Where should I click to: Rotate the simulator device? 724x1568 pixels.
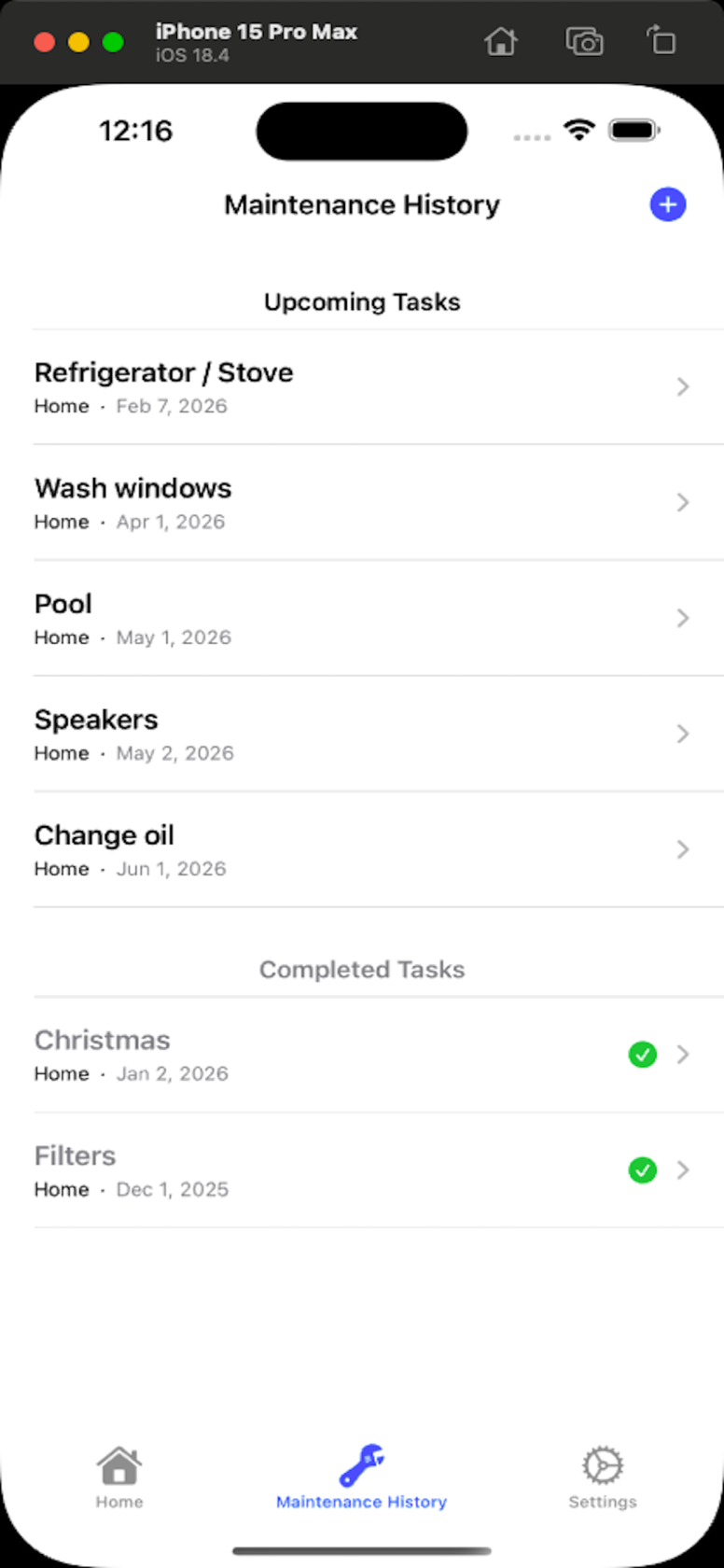[x=661, y=42]
